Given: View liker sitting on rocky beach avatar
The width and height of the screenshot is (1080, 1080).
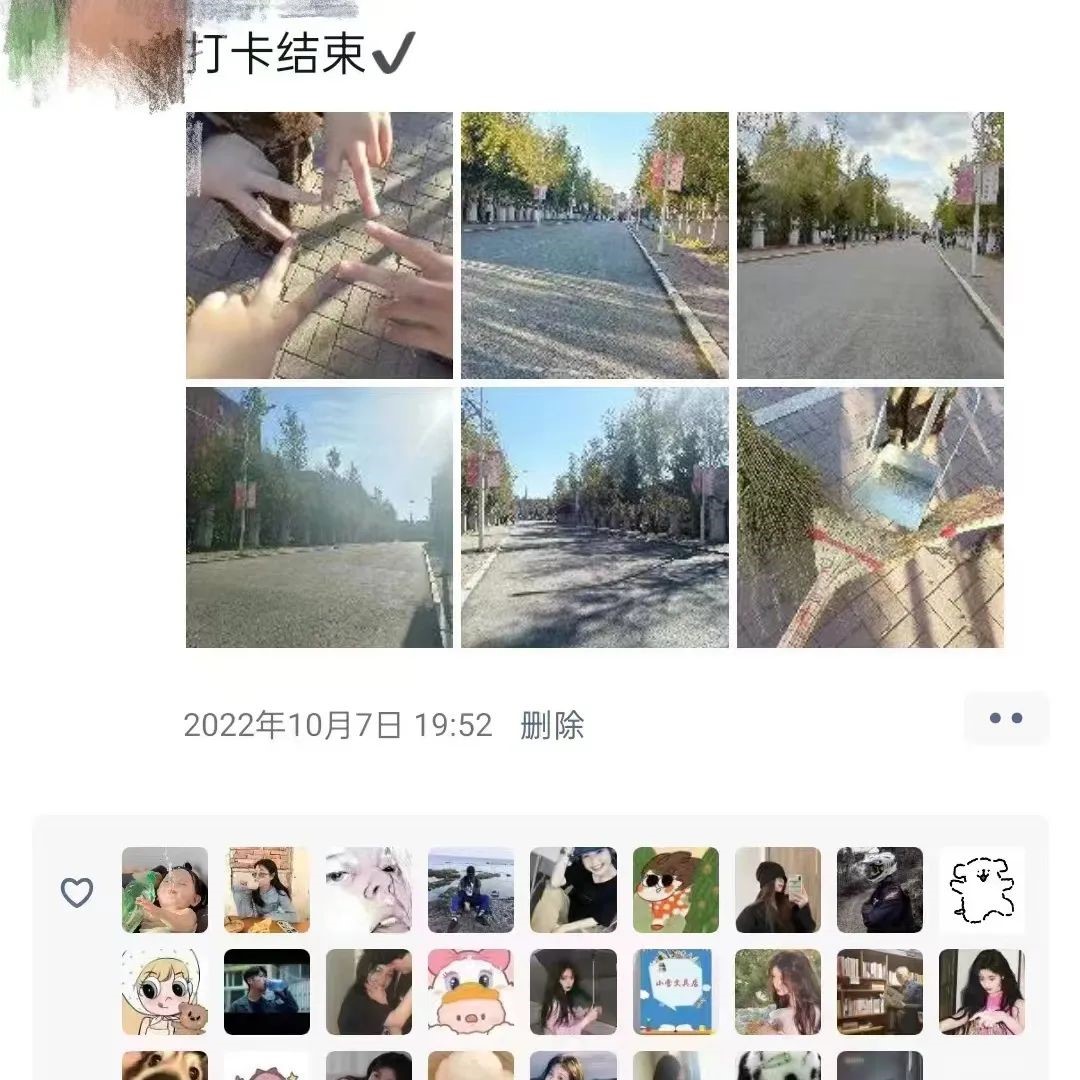Looking at the screenshot, I should coord(470,890).
